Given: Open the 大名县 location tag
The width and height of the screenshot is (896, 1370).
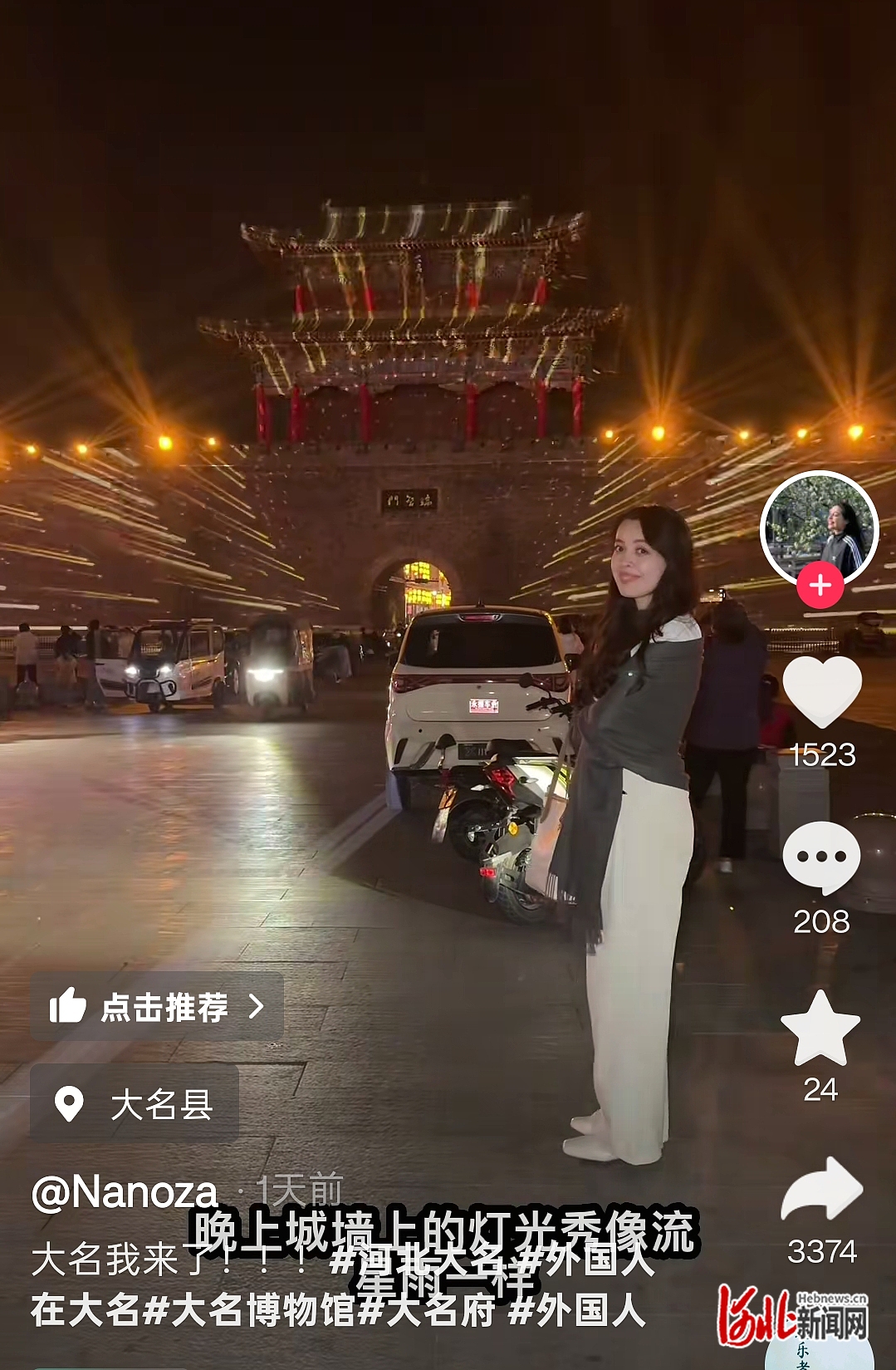Looking at the screenshot, I should coord(135,1104).
